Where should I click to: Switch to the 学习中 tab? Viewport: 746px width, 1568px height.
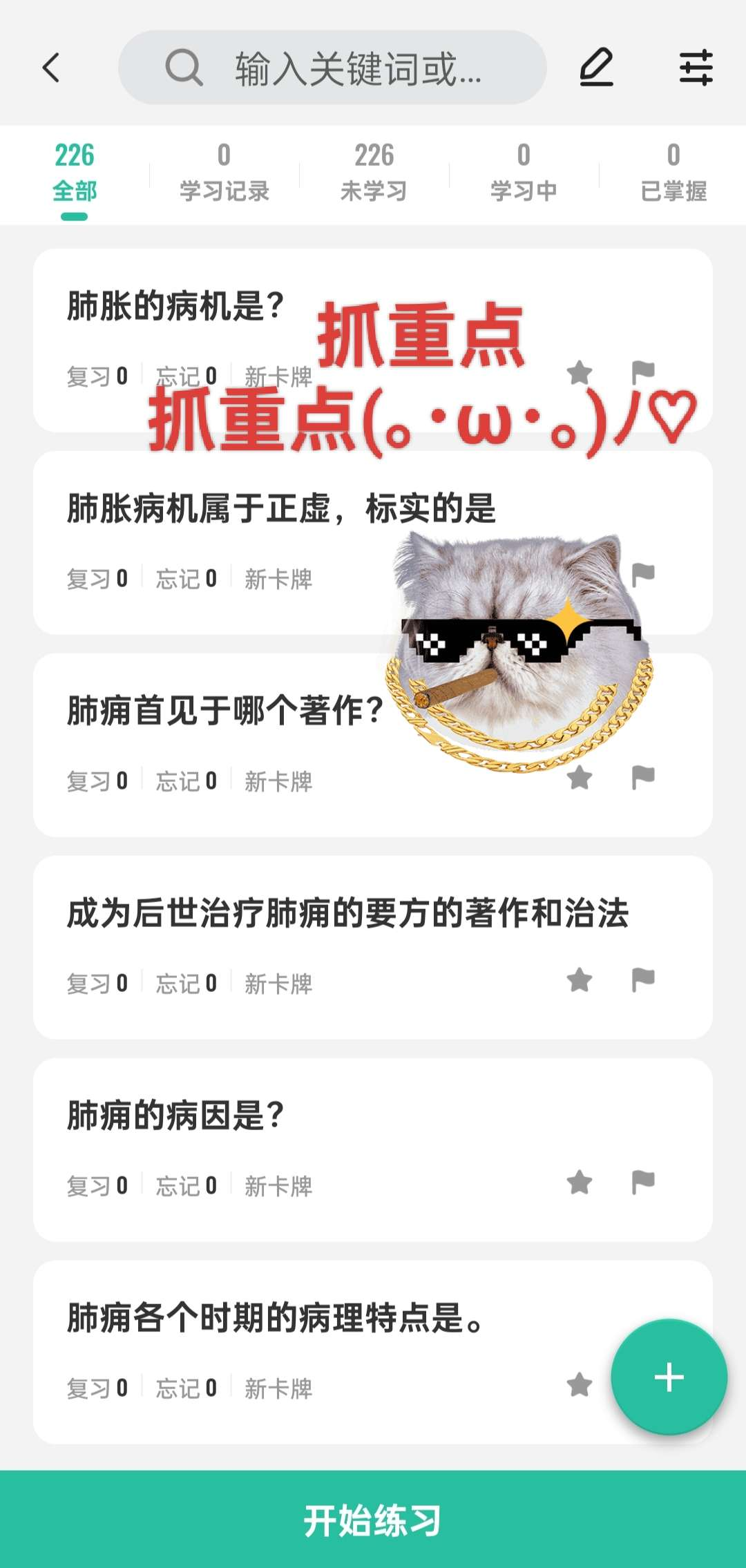[524, 174]
